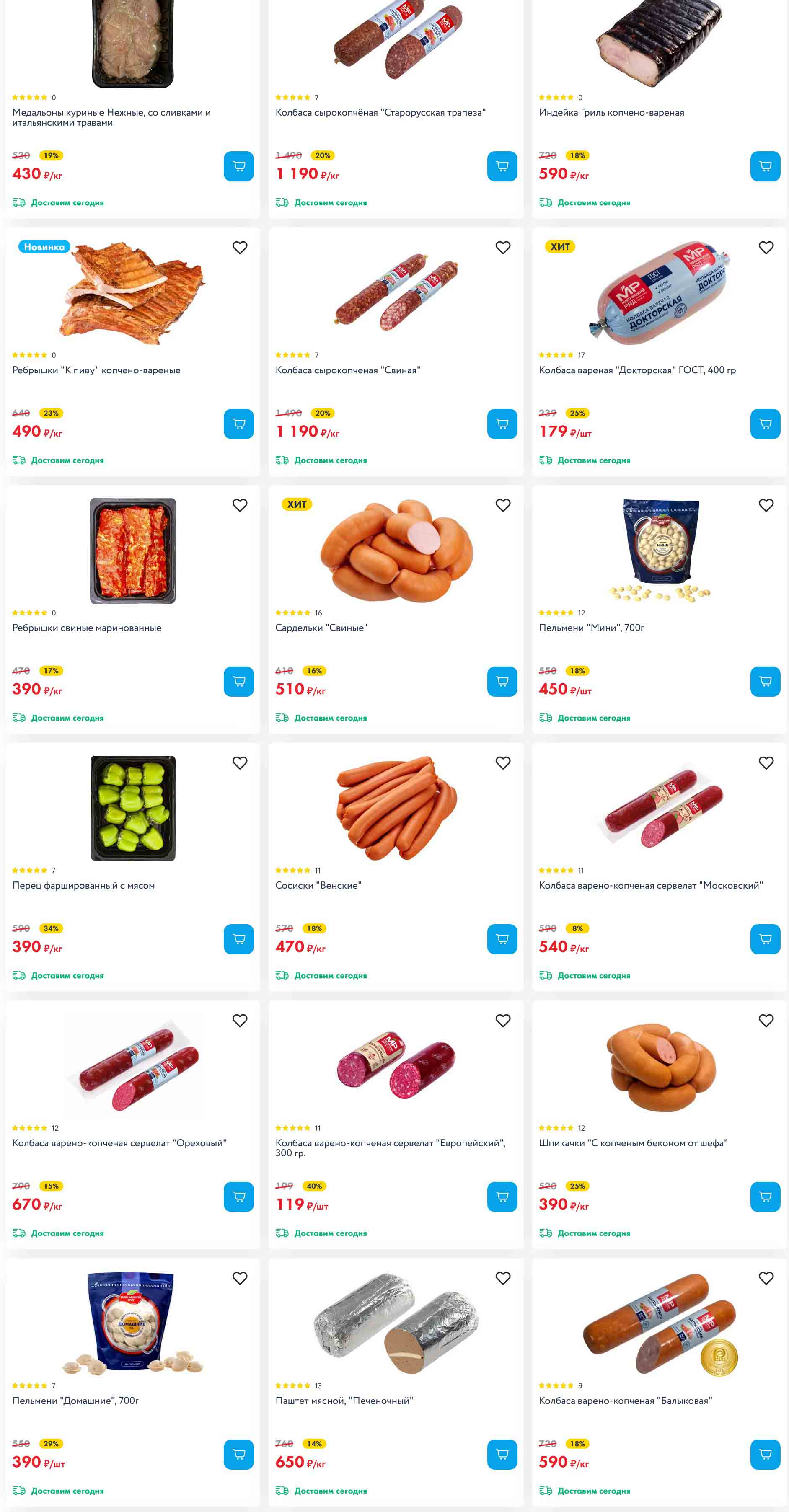The image size is (789, 1512).
Task: Favorite сервелат "Московский" with heart icon
Action: [x=766, y=763]
